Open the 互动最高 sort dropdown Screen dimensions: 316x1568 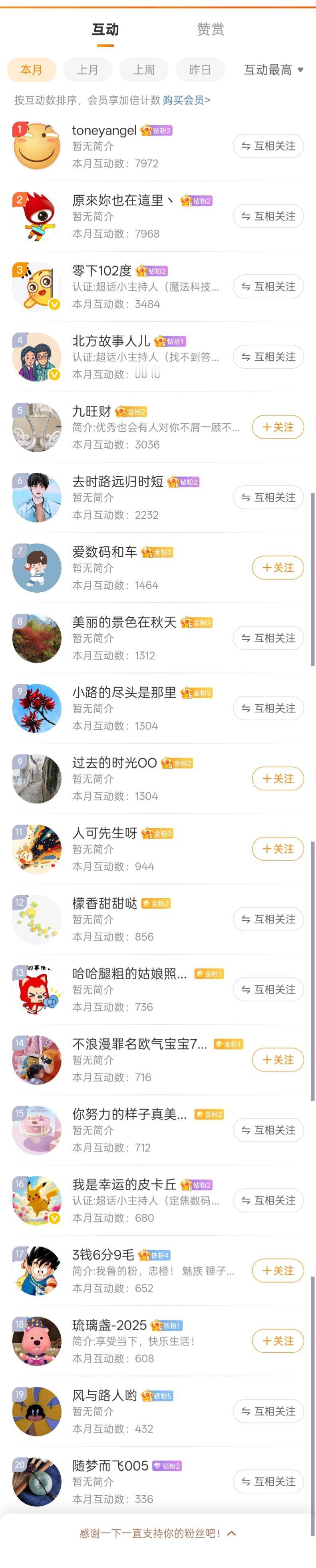click(x=273, y=70)
